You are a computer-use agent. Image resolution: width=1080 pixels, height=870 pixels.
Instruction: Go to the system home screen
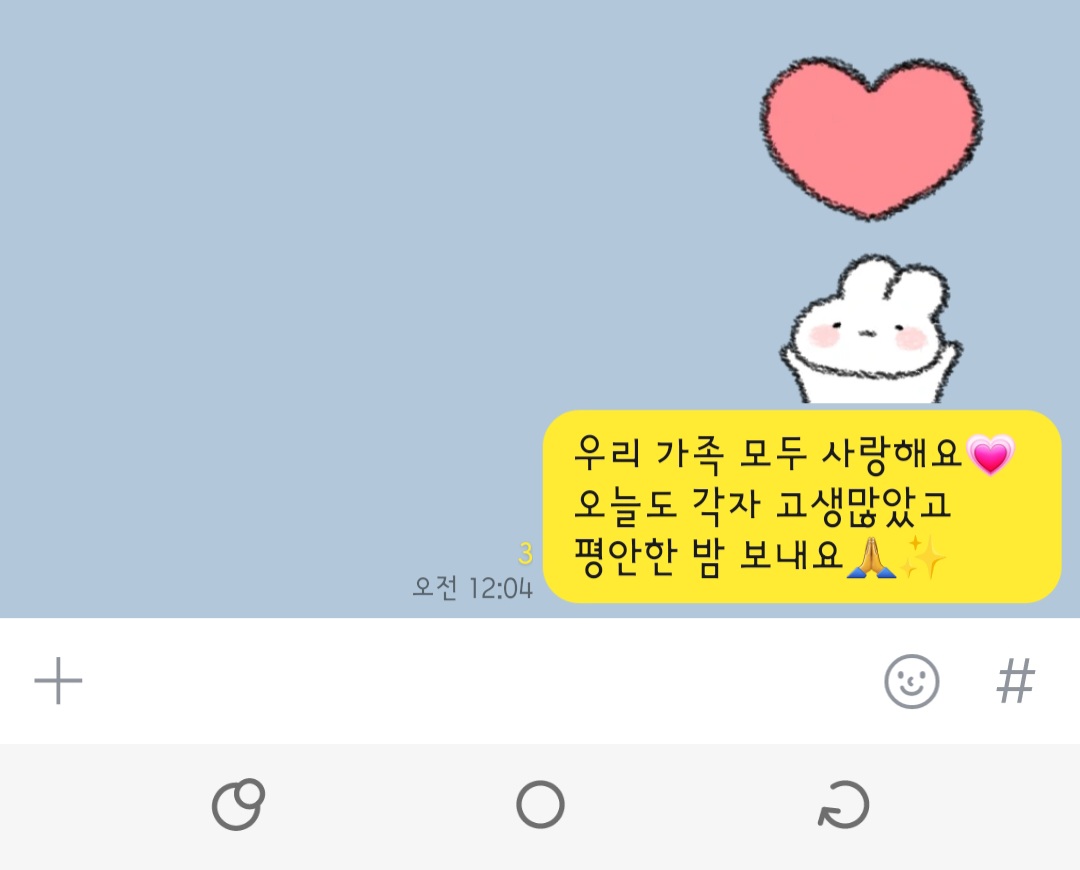540,805
